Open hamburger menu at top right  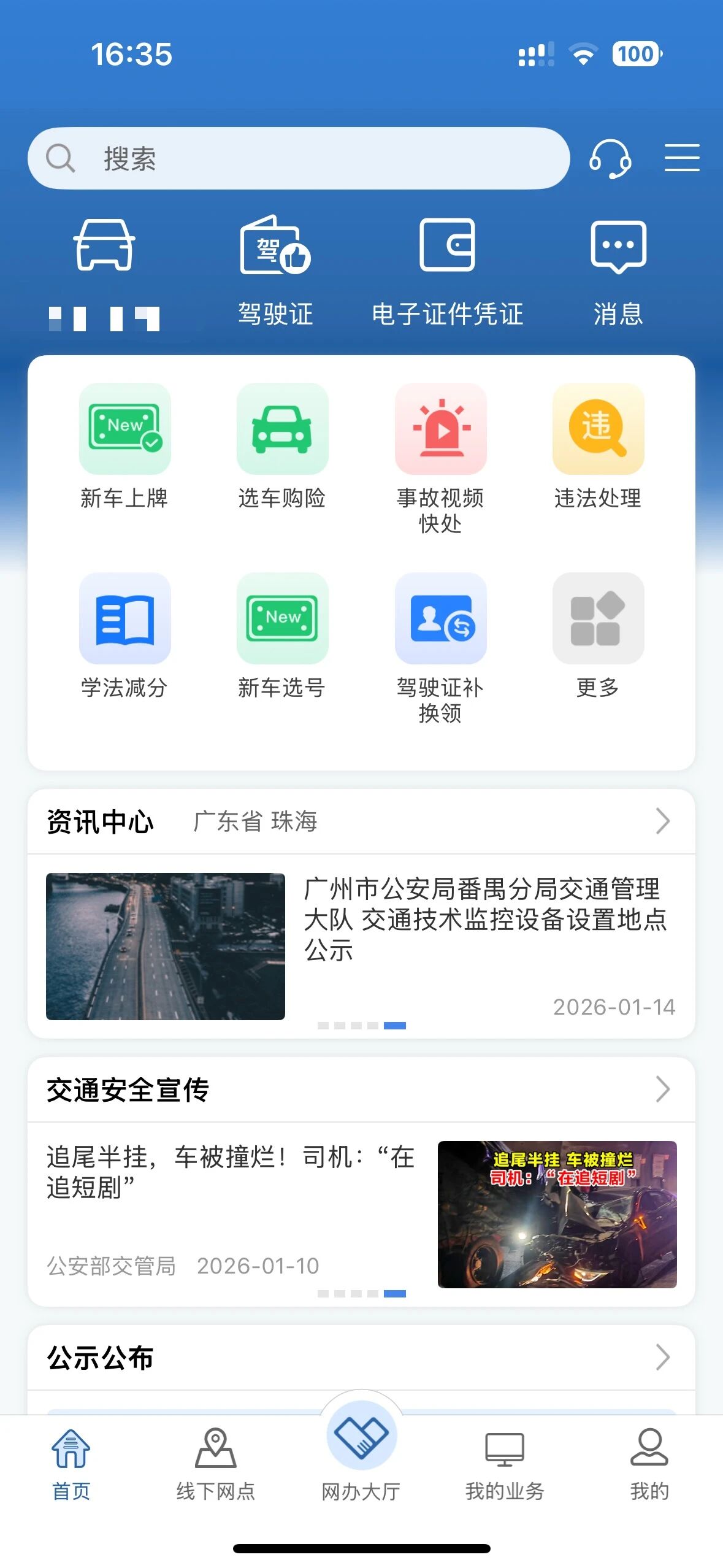[682, 158]
